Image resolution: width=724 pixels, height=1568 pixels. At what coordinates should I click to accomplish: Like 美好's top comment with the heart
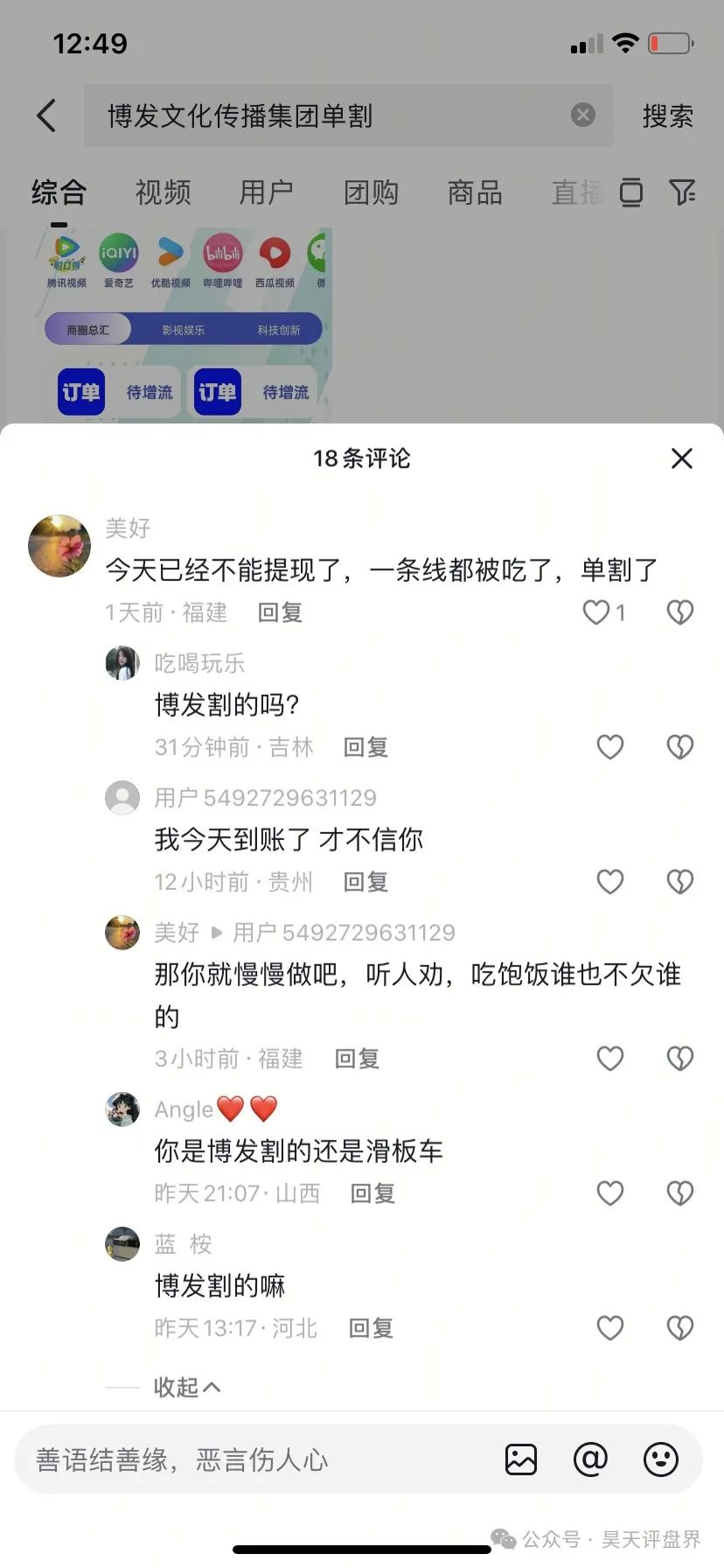click(x=594, y=612)
